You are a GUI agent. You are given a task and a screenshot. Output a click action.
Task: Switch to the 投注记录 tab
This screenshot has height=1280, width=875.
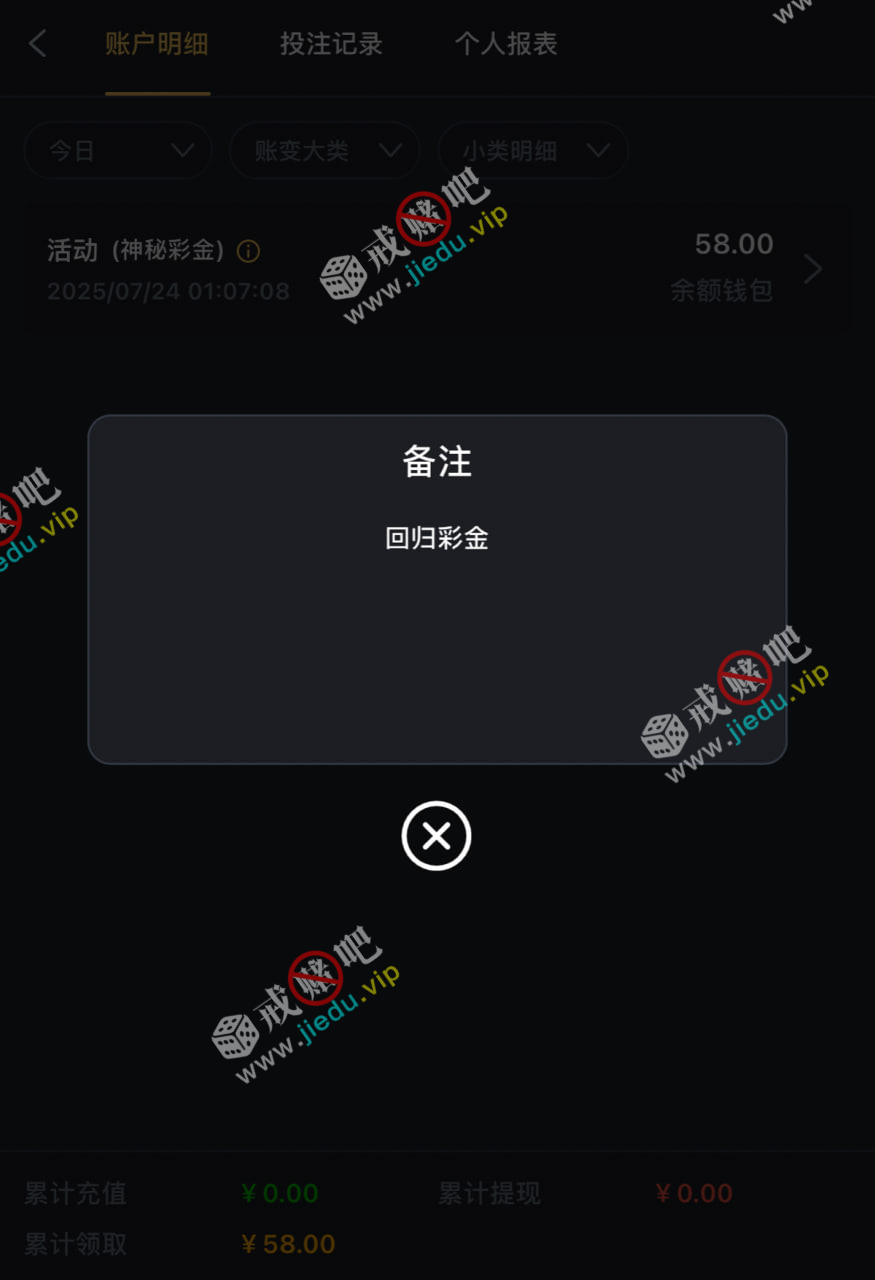point(331,44)
